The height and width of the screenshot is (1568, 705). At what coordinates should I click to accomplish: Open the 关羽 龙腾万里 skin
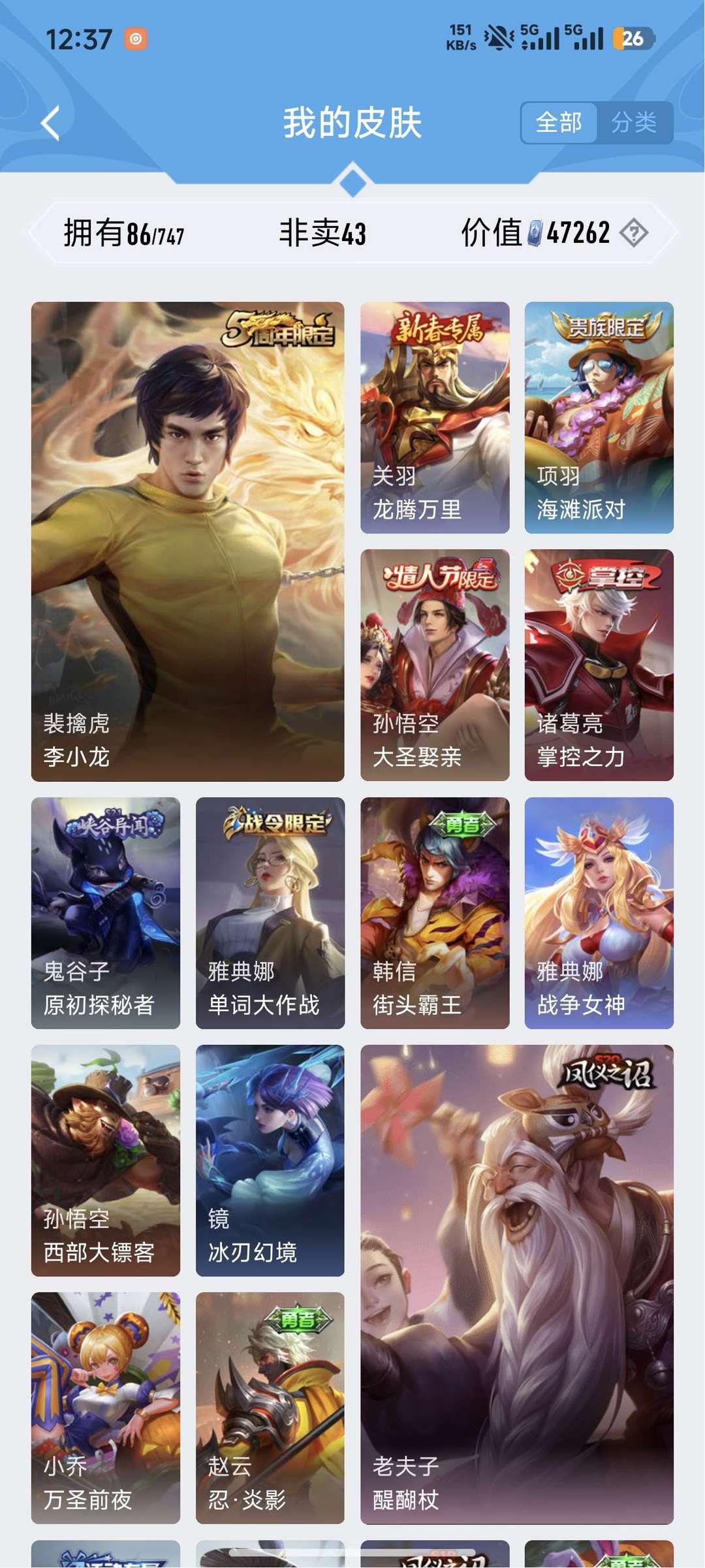[435, 417]
